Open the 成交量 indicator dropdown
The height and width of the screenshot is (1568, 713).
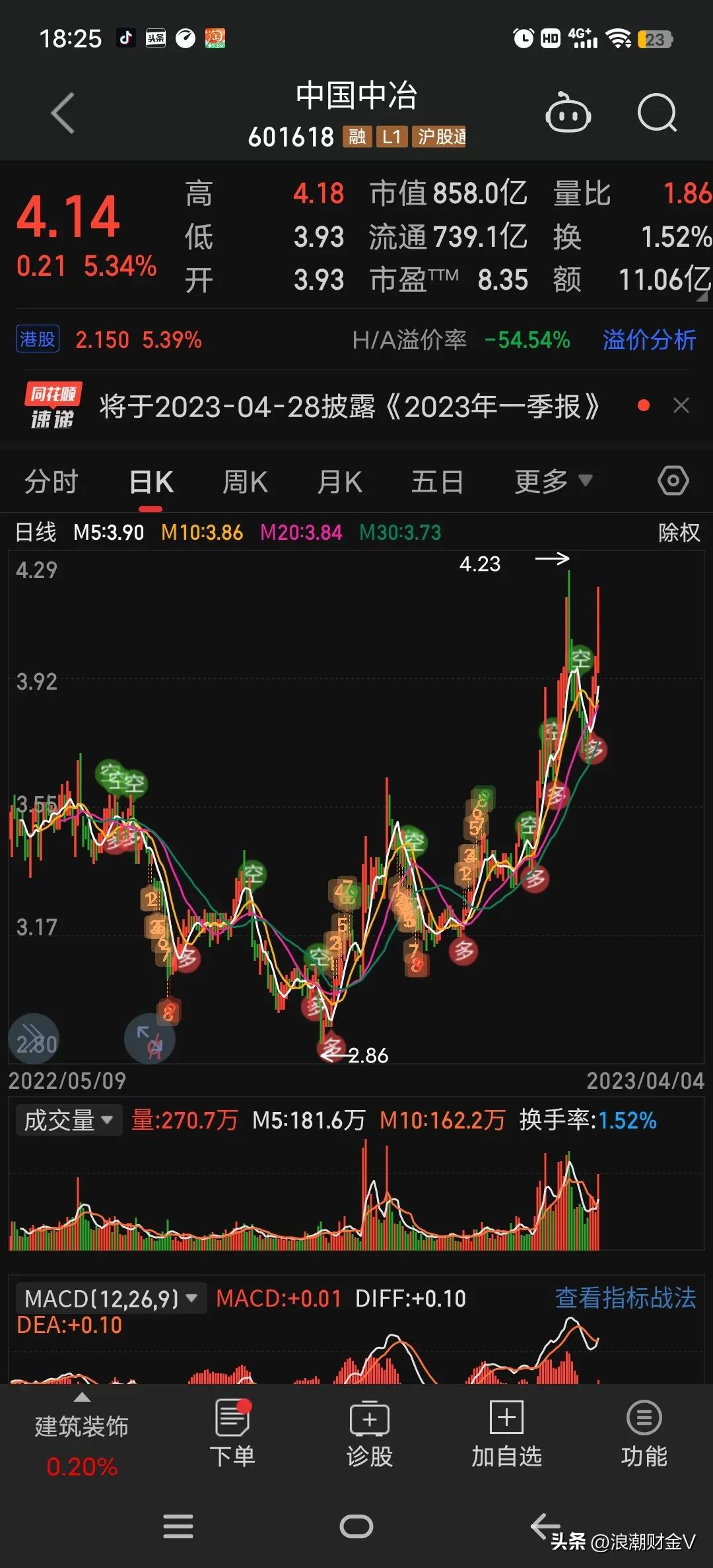[x=68, y=1120]
